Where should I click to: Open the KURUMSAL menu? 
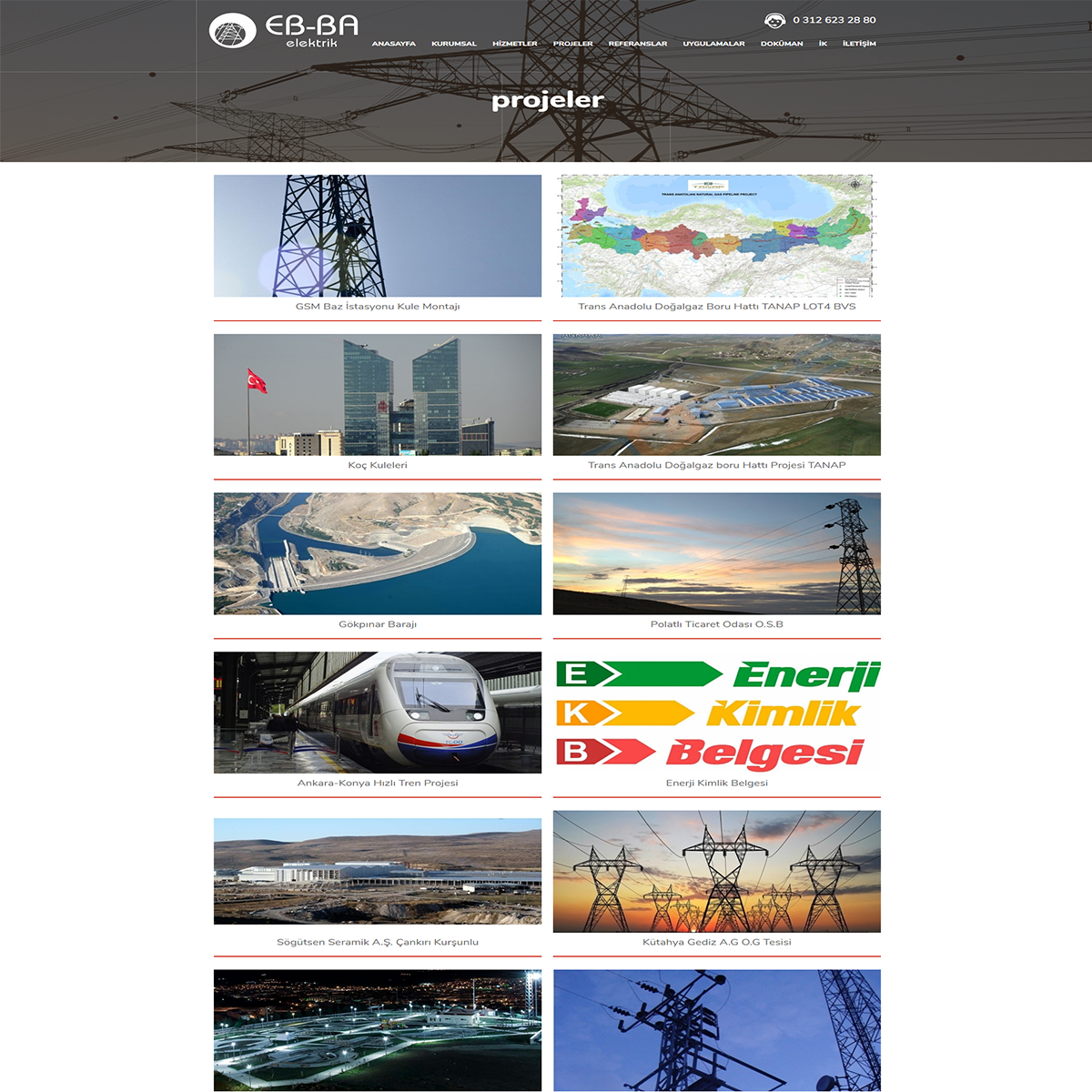453,44
